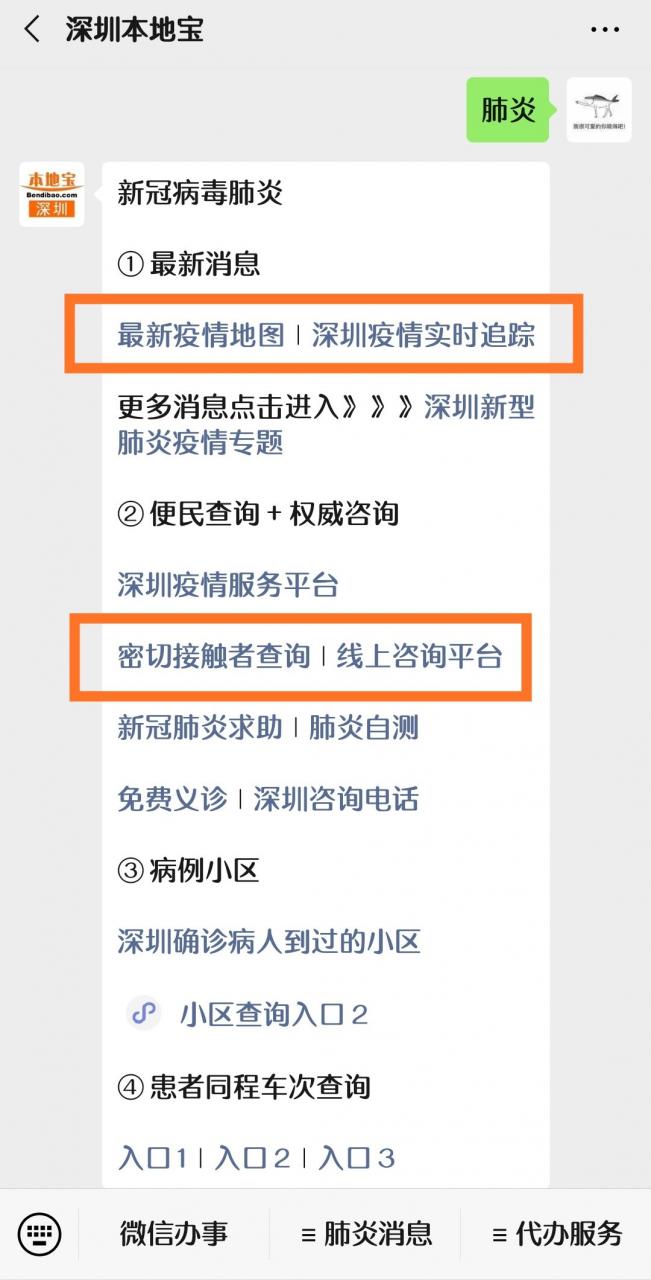Open 线上咨询平台 link
Image resolution: width=651 pixels, height=1280 pixels.
click(419, 657)
